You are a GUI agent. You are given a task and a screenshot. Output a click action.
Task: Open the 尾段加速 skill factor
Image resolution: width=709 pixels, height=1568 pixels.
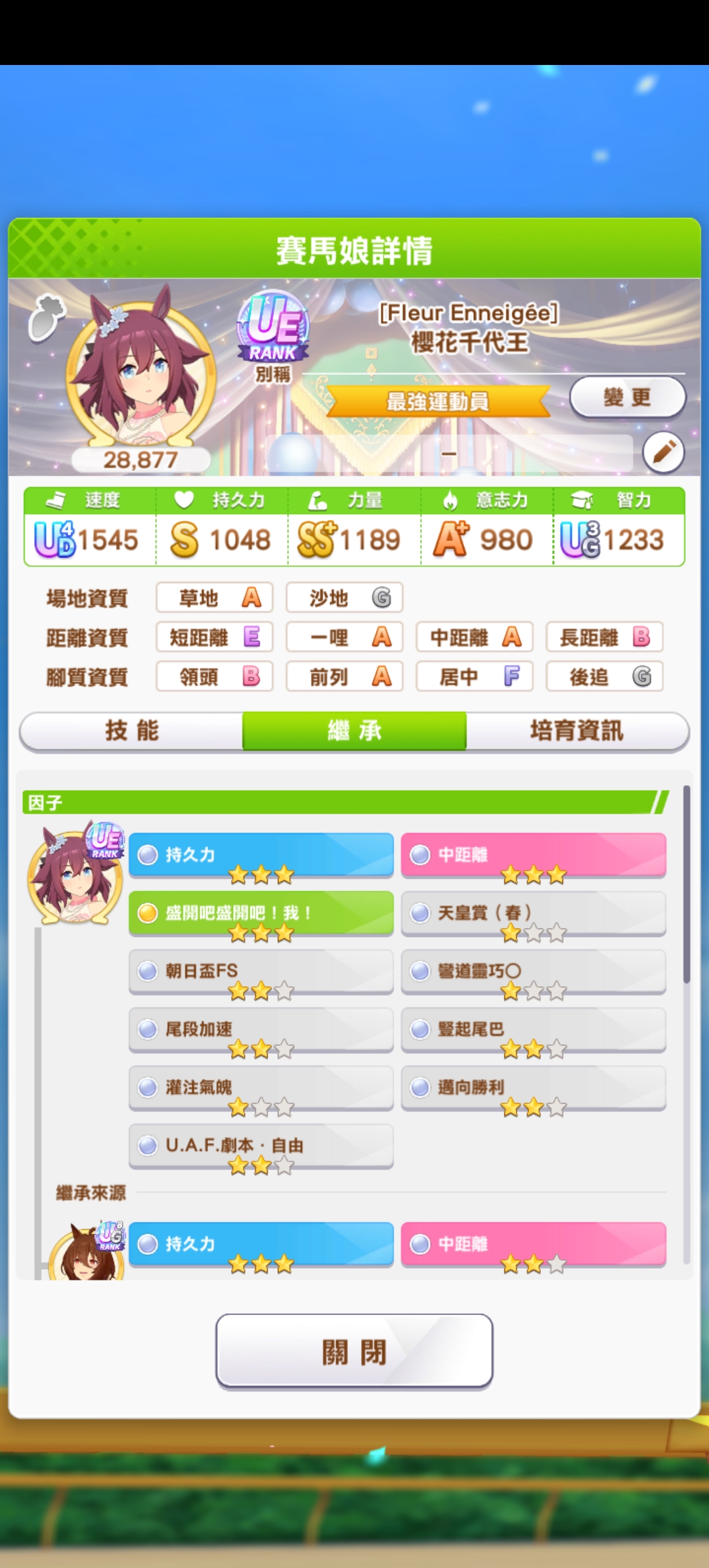(261, 1029)
